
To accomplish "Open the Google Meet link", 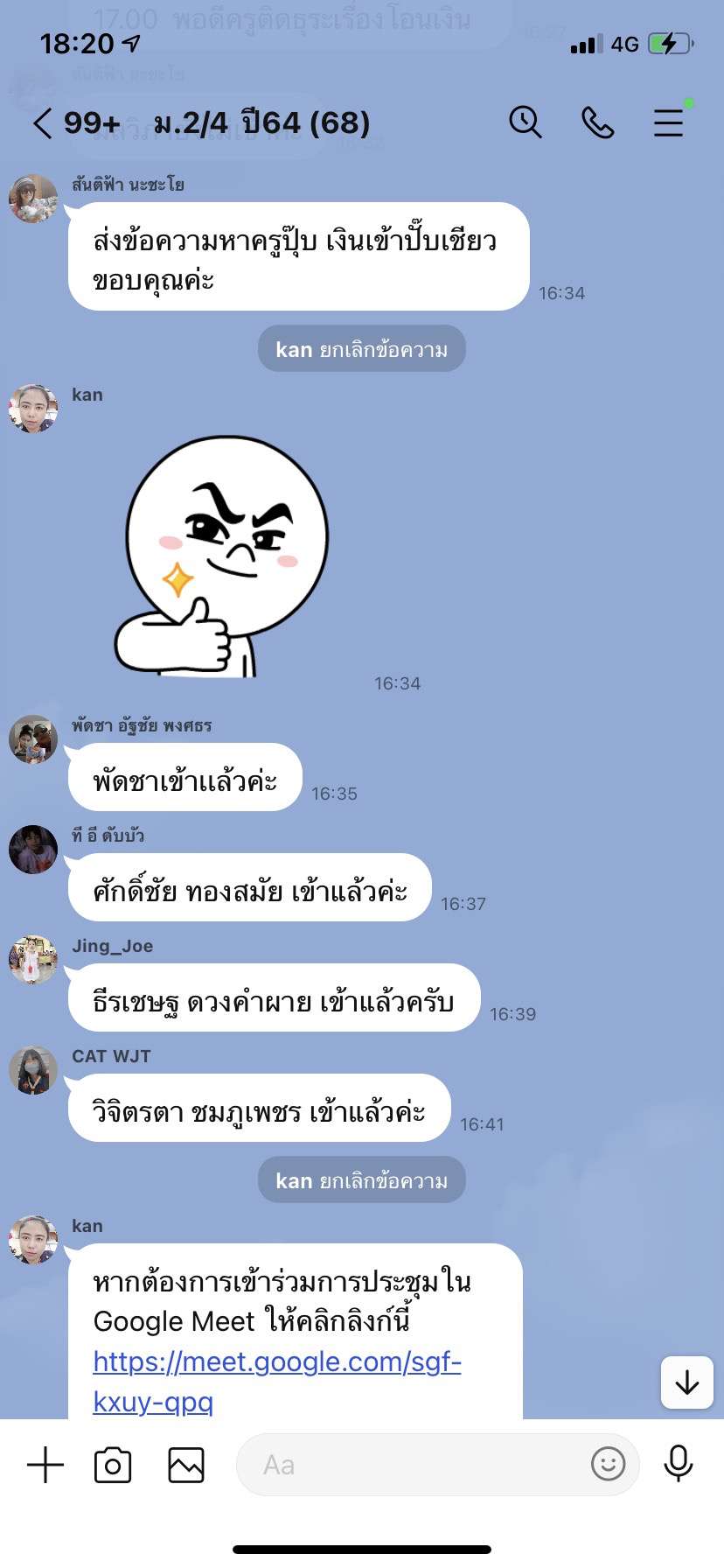I will [276, 1381].
